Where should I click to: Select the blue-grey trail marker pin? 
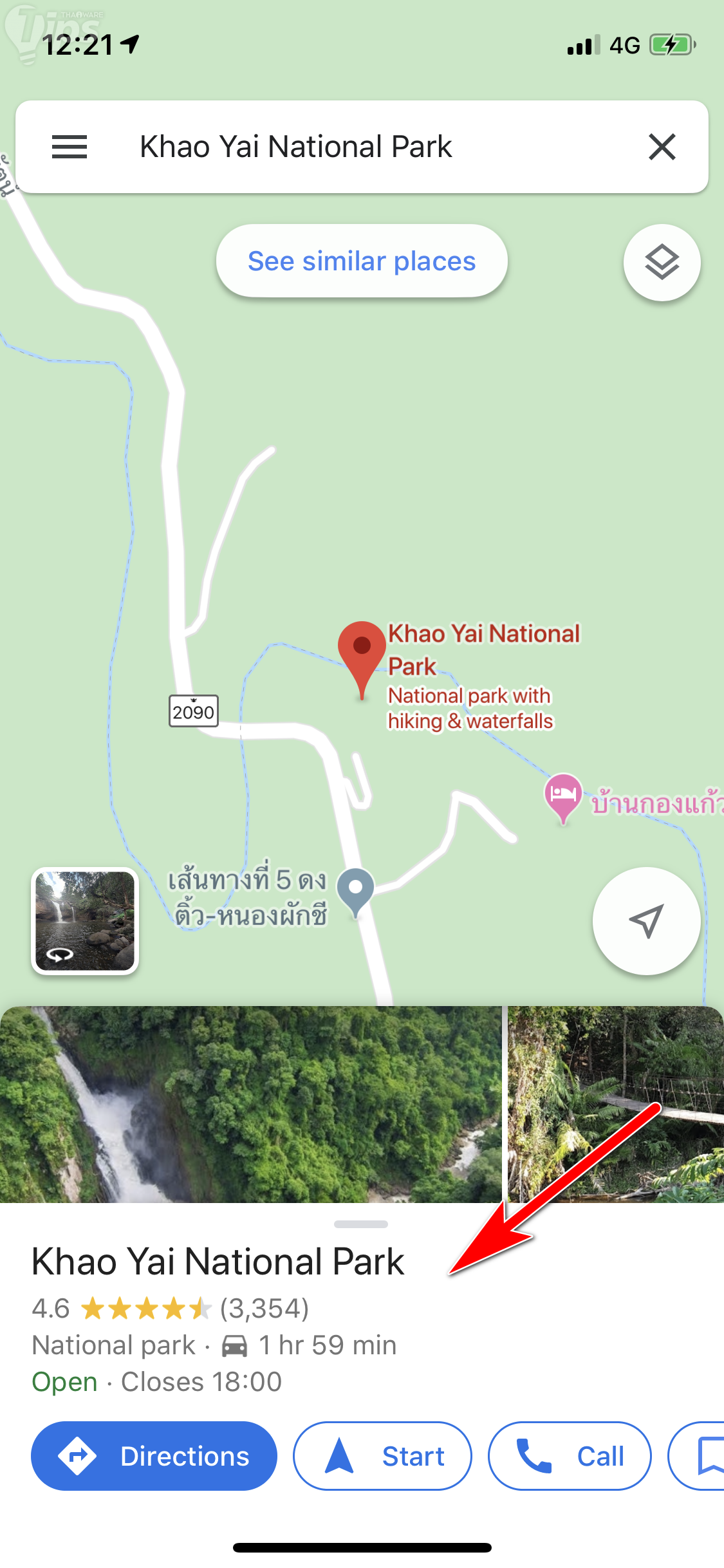point(356,890)
